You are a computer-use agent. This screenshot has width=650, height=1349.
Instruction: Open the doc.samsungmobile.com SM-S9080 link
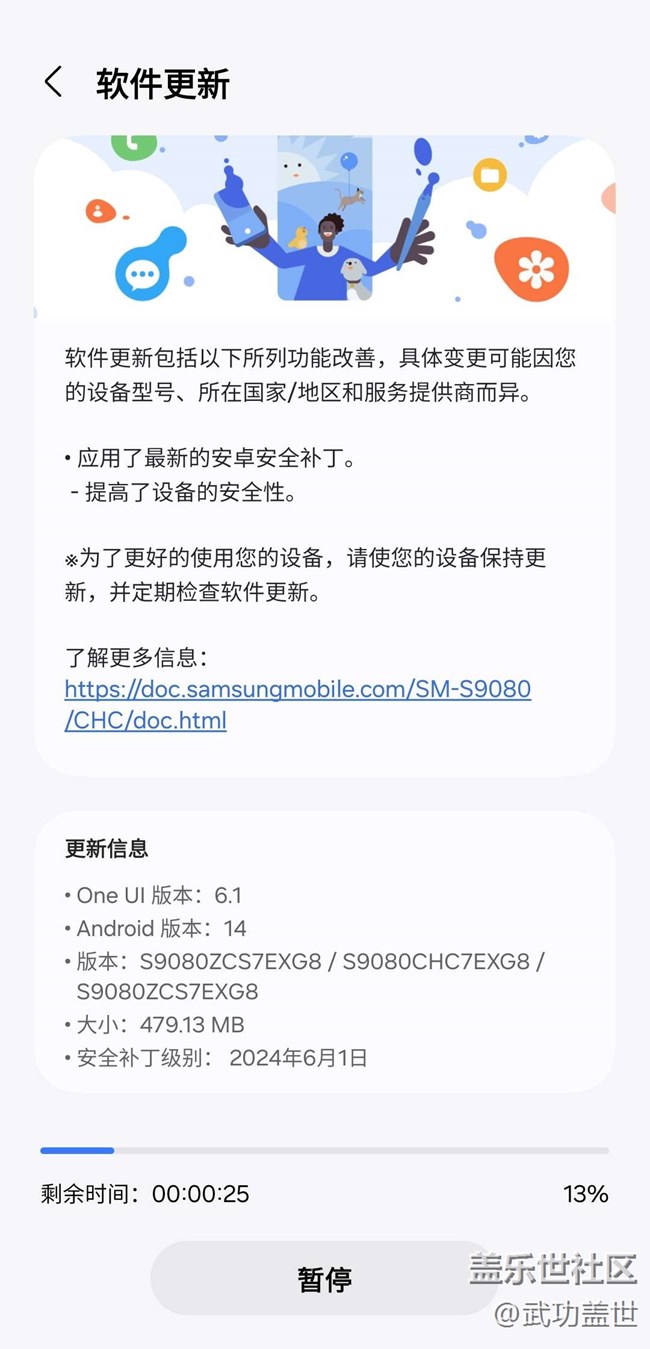tap(298, 704)
